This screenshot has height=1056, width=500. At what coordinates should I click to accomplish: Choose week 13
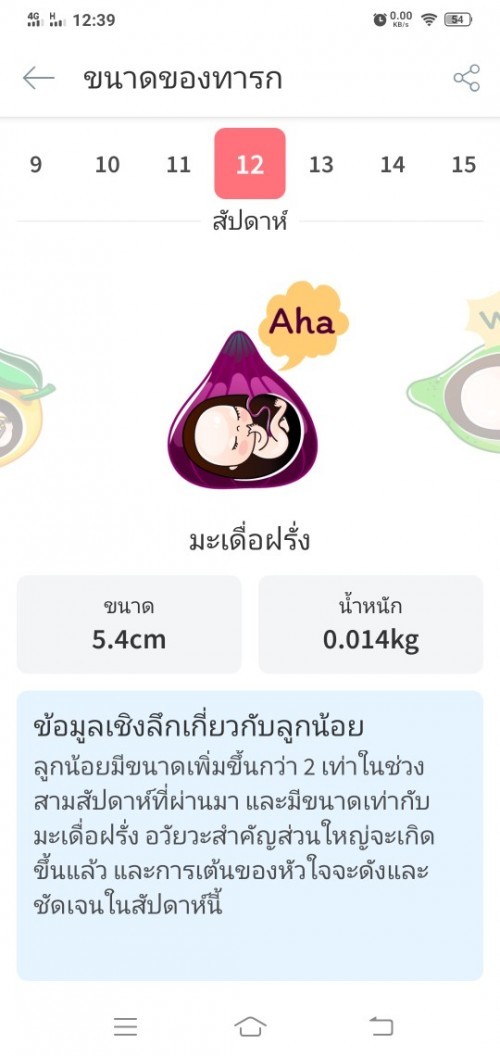click(321, 164)
